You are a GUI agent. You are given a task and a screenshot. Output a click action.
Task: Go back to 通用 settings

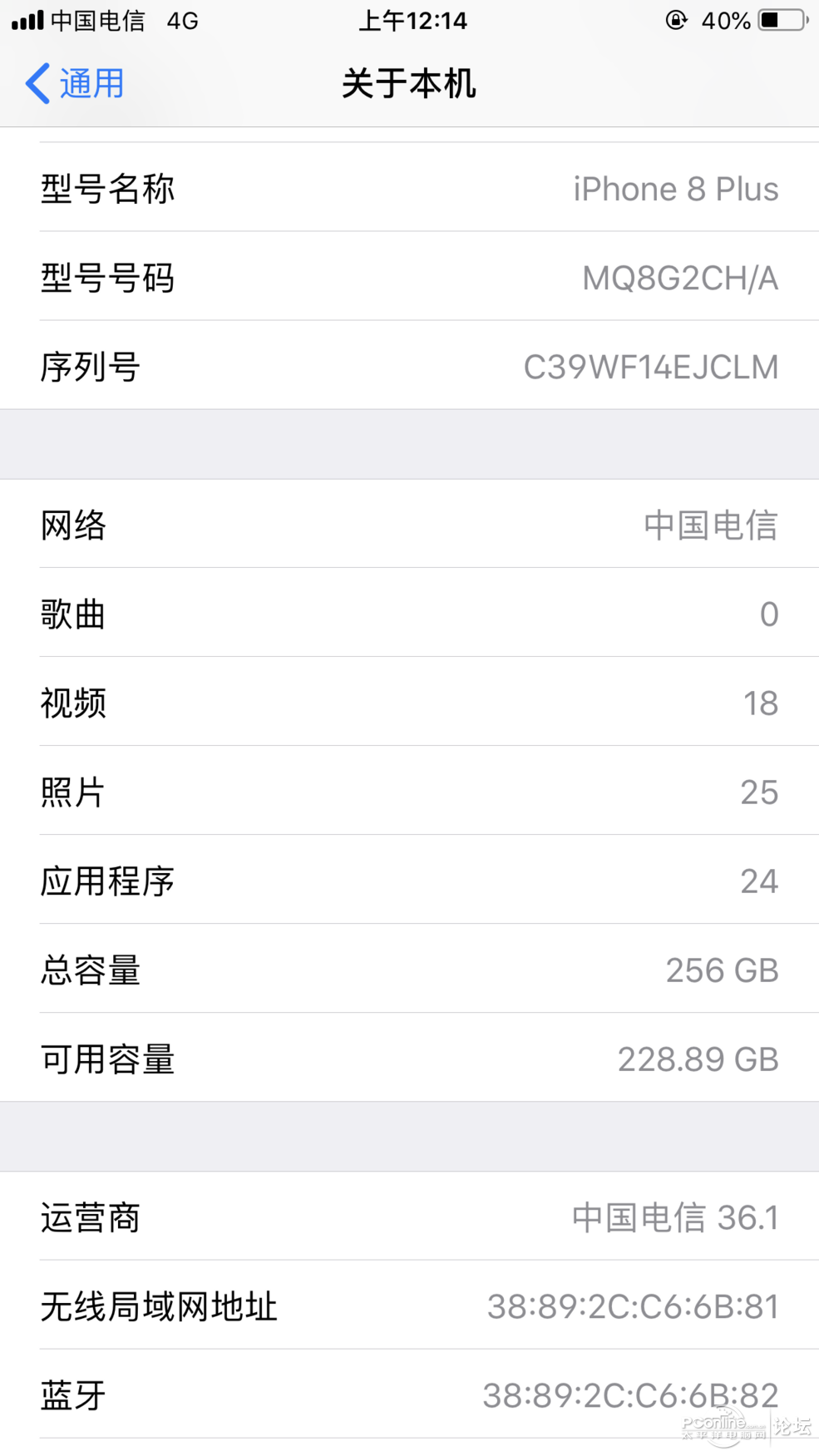coord(75,84)
